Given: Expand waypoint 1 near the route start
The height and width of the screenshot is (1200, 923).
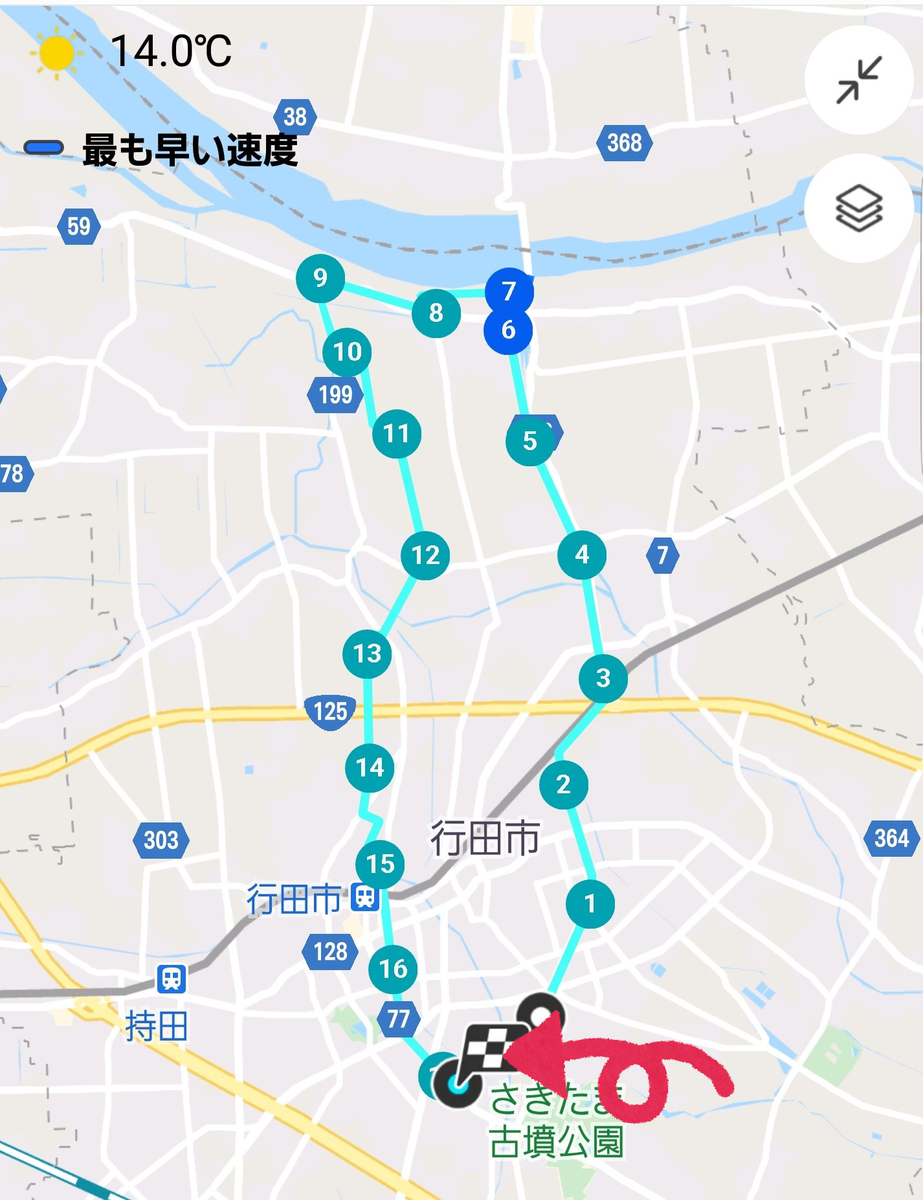Looking at the screenshot, I should point(590,903).
